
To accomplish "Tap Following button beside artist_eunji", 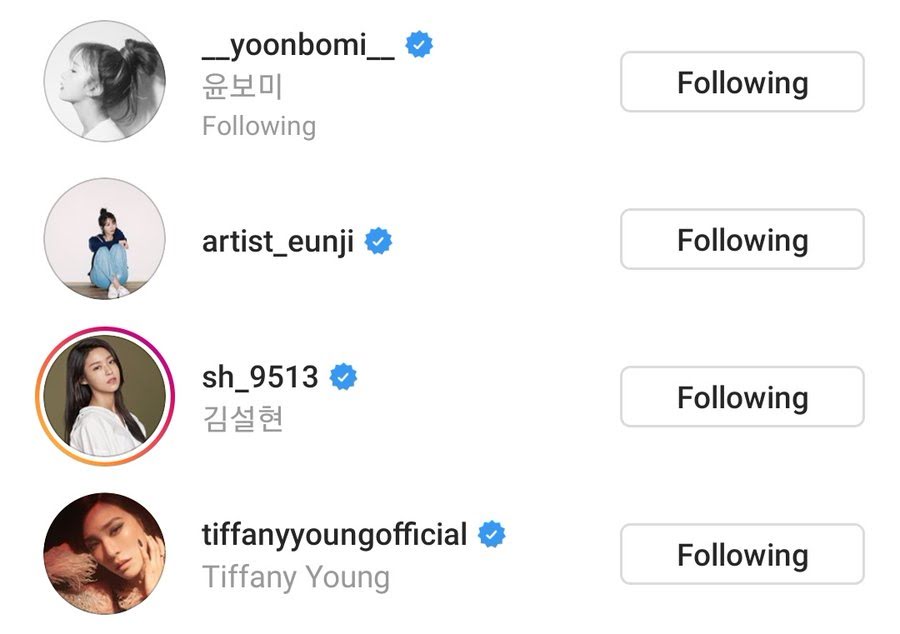I will click(742, 240).
